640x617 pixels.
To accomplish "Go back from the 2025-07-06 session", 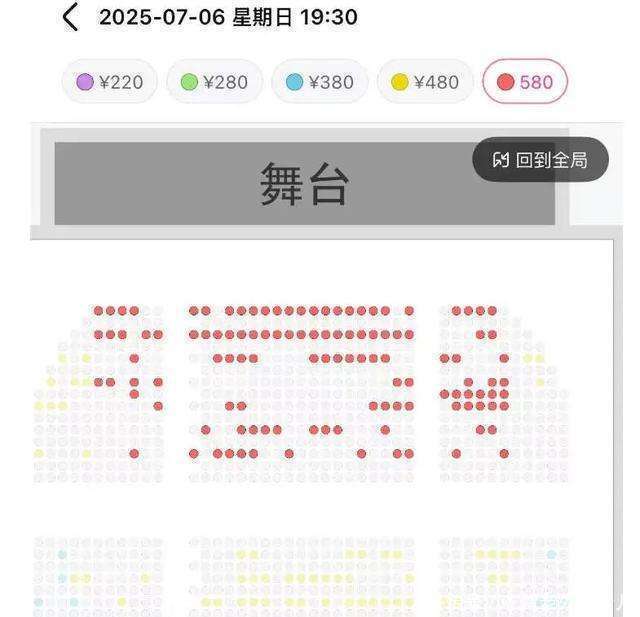I will coord(69,17).
